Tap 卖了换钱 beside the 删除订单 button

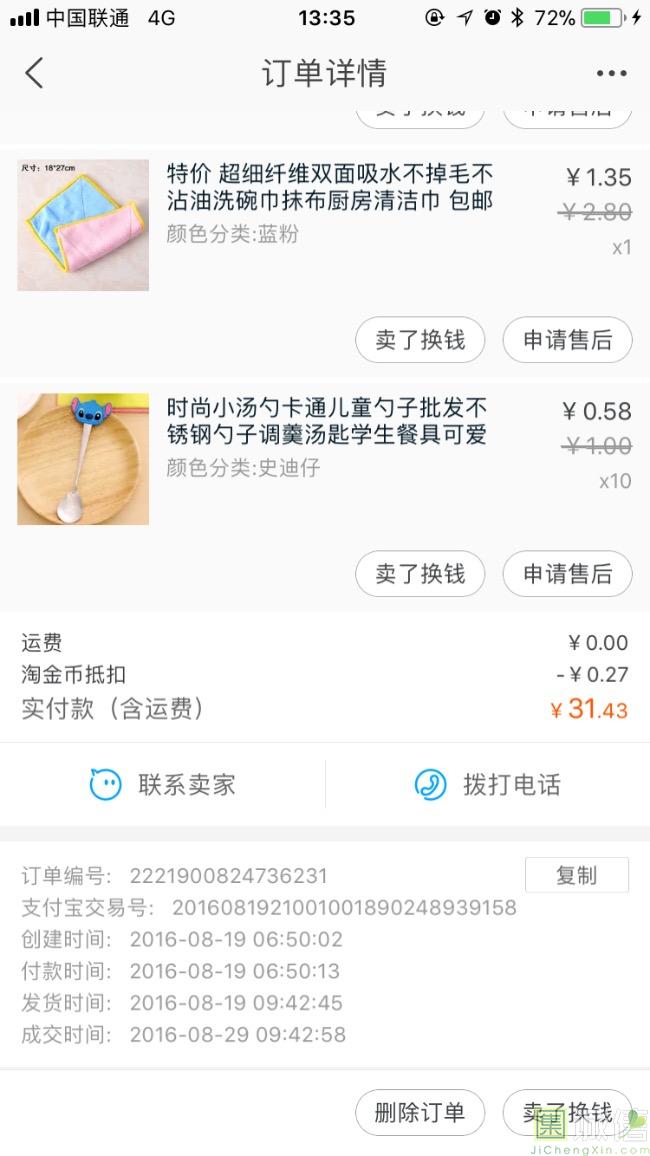click(x=567, y=1112)
